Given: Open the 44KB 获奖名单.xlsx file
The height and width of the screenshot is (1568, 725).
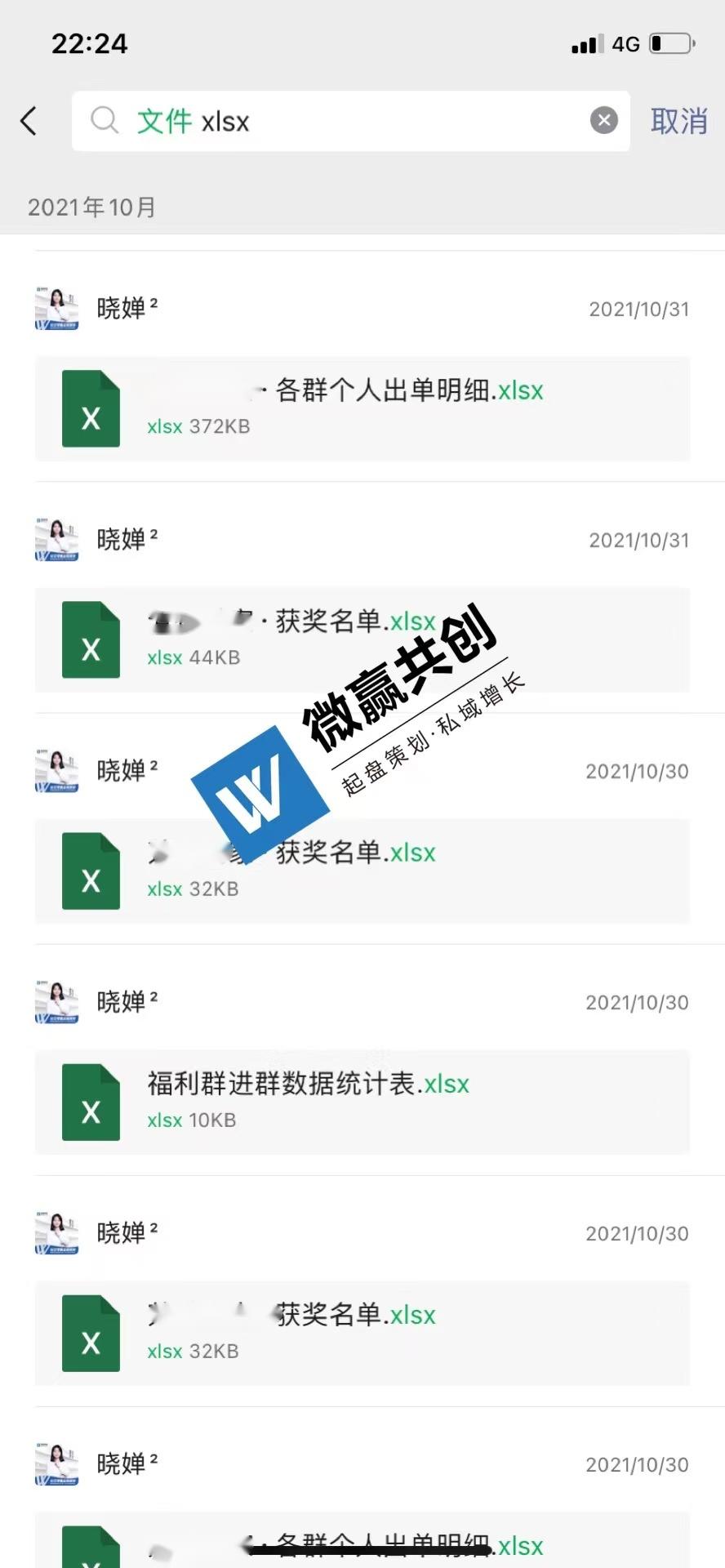Looking at the screenshot, I should 362,639.
